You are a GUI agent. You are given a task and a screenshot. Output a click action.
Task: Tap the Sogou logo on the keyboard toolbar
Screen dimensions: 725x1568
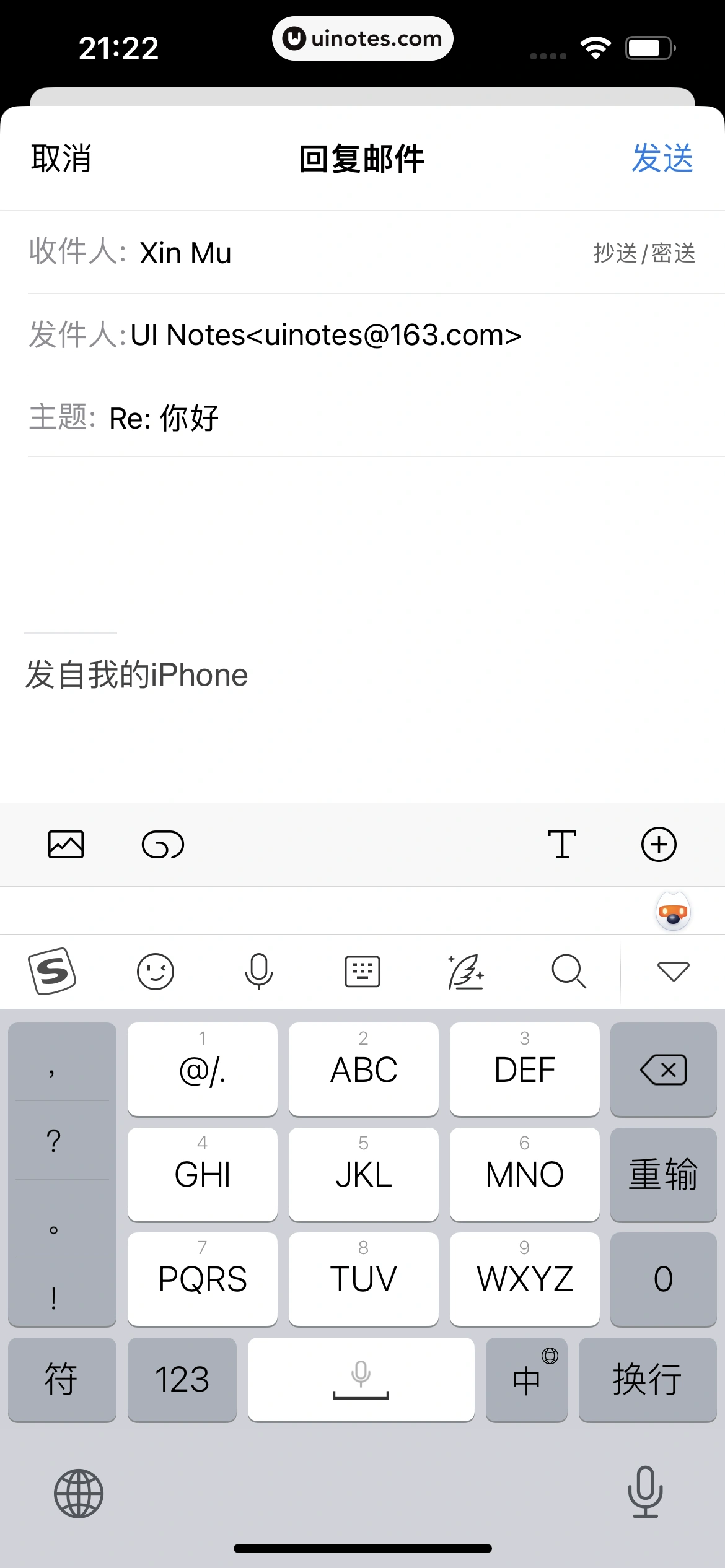click(52, 971)
